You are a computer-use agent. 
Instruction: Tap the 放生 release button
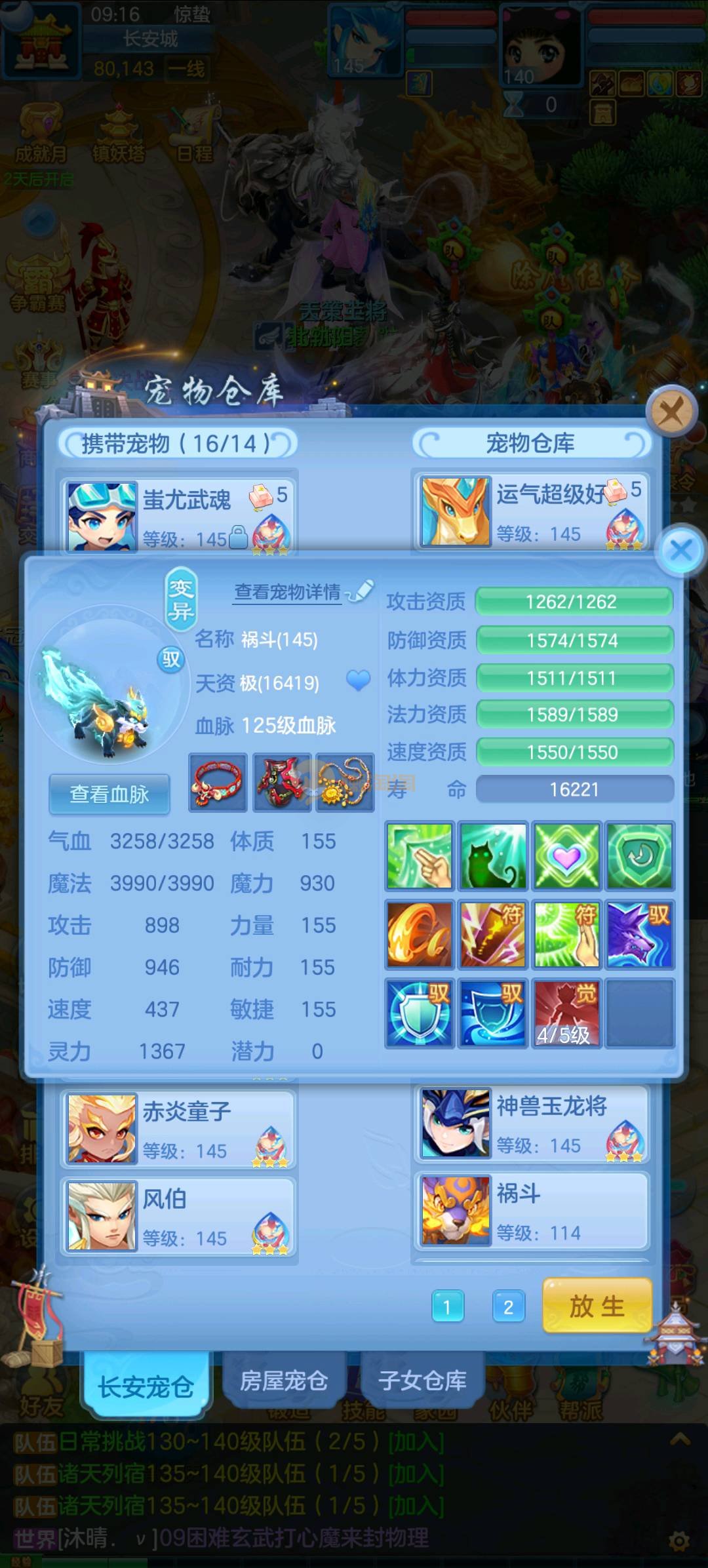click(x=597, y=1306)
